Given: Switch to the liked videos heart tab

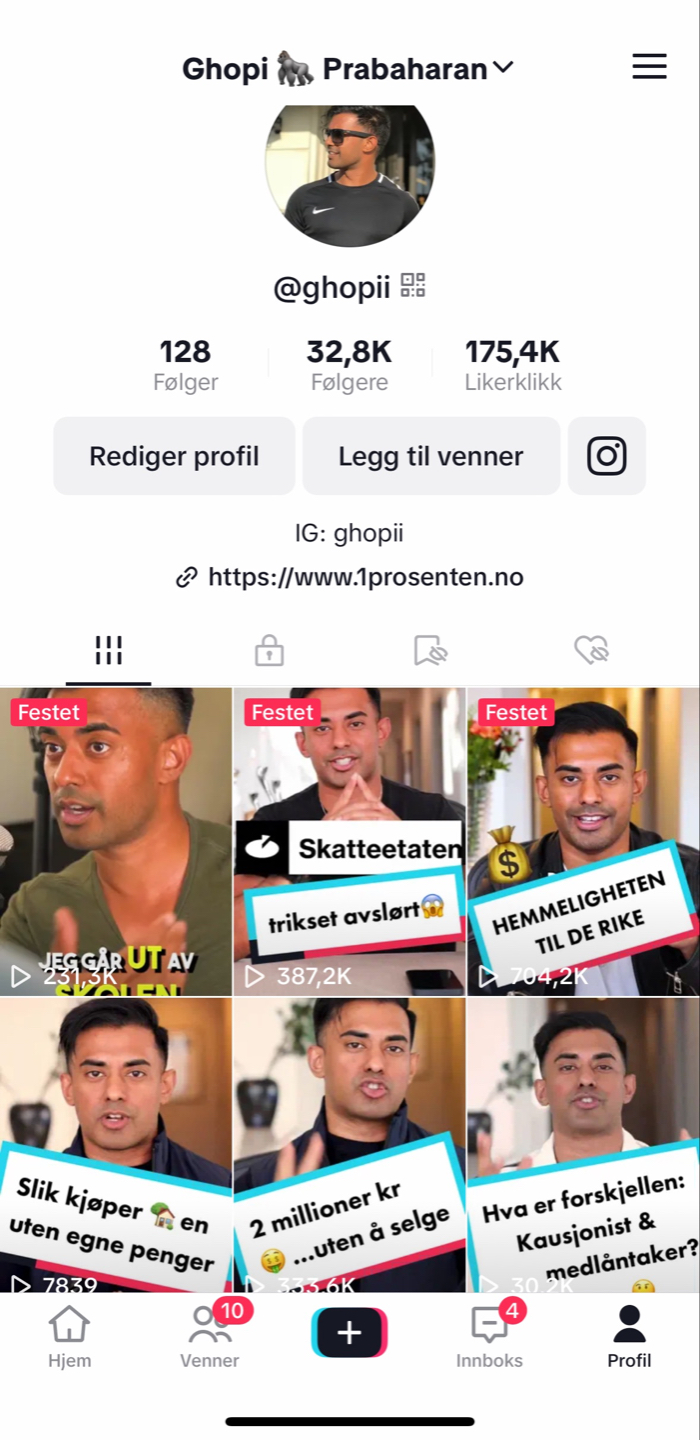Looking at the screenshot, I should point(591,651).
